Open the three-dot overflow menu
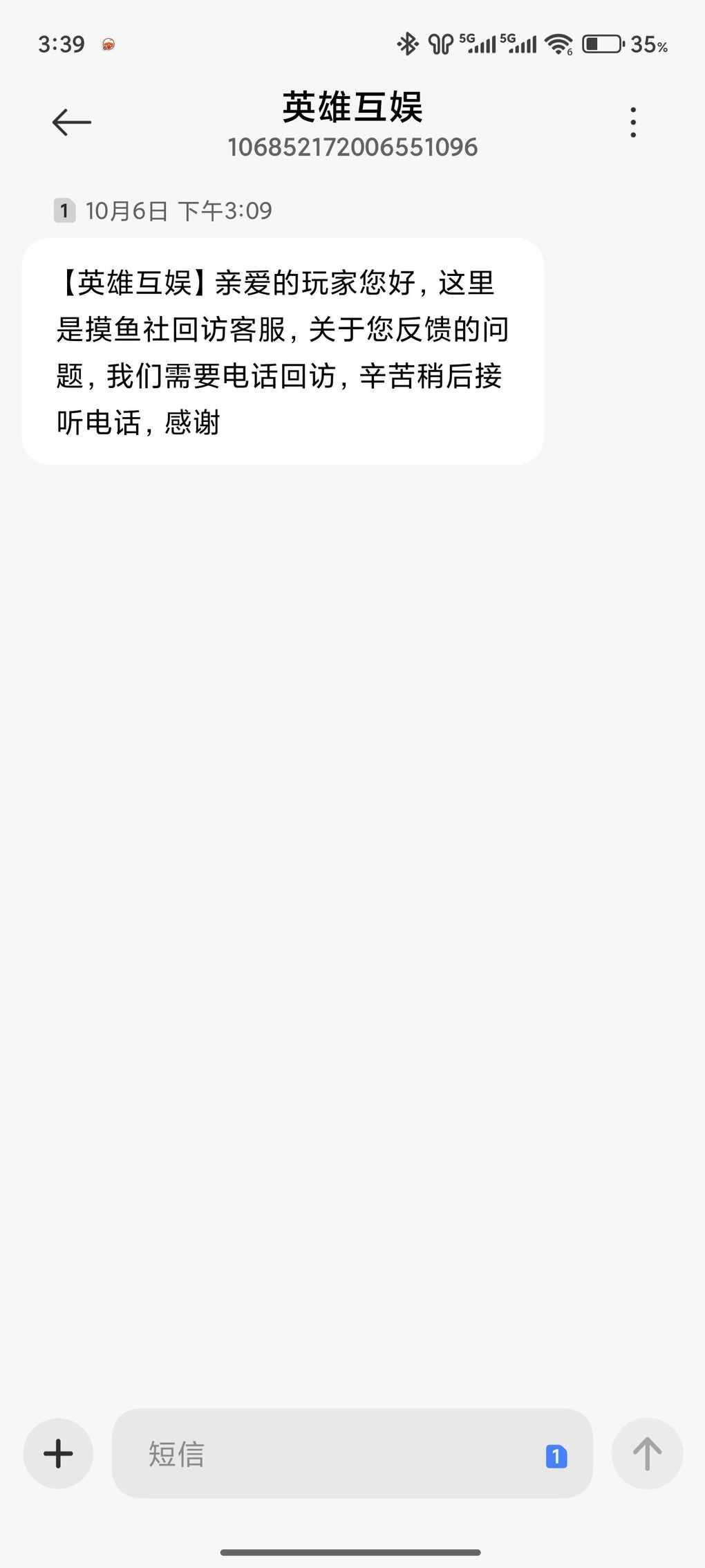The width and height of the screenshot is (705, 1568). coord(632,122)
